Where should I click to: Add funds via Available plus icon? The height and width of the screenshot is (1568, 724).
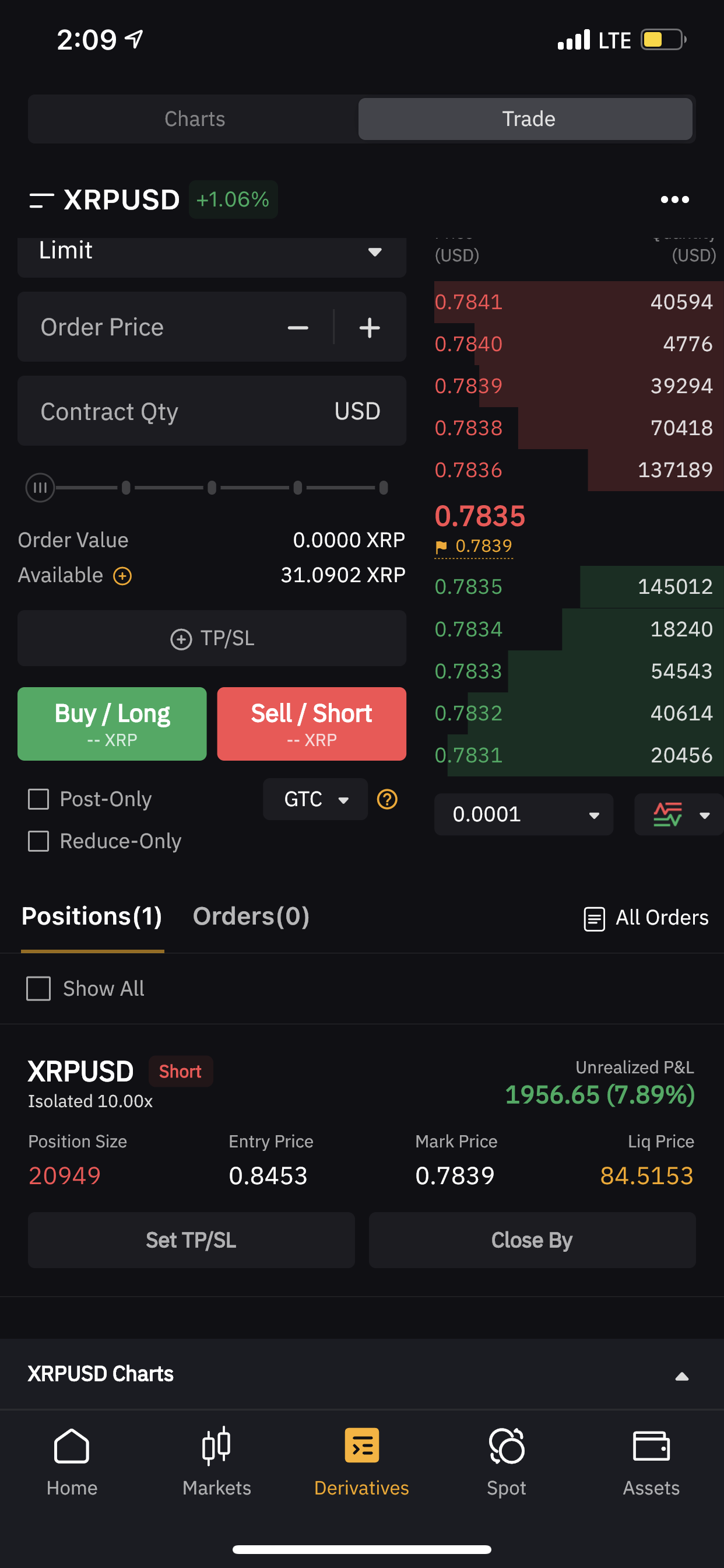pos(122,576)
